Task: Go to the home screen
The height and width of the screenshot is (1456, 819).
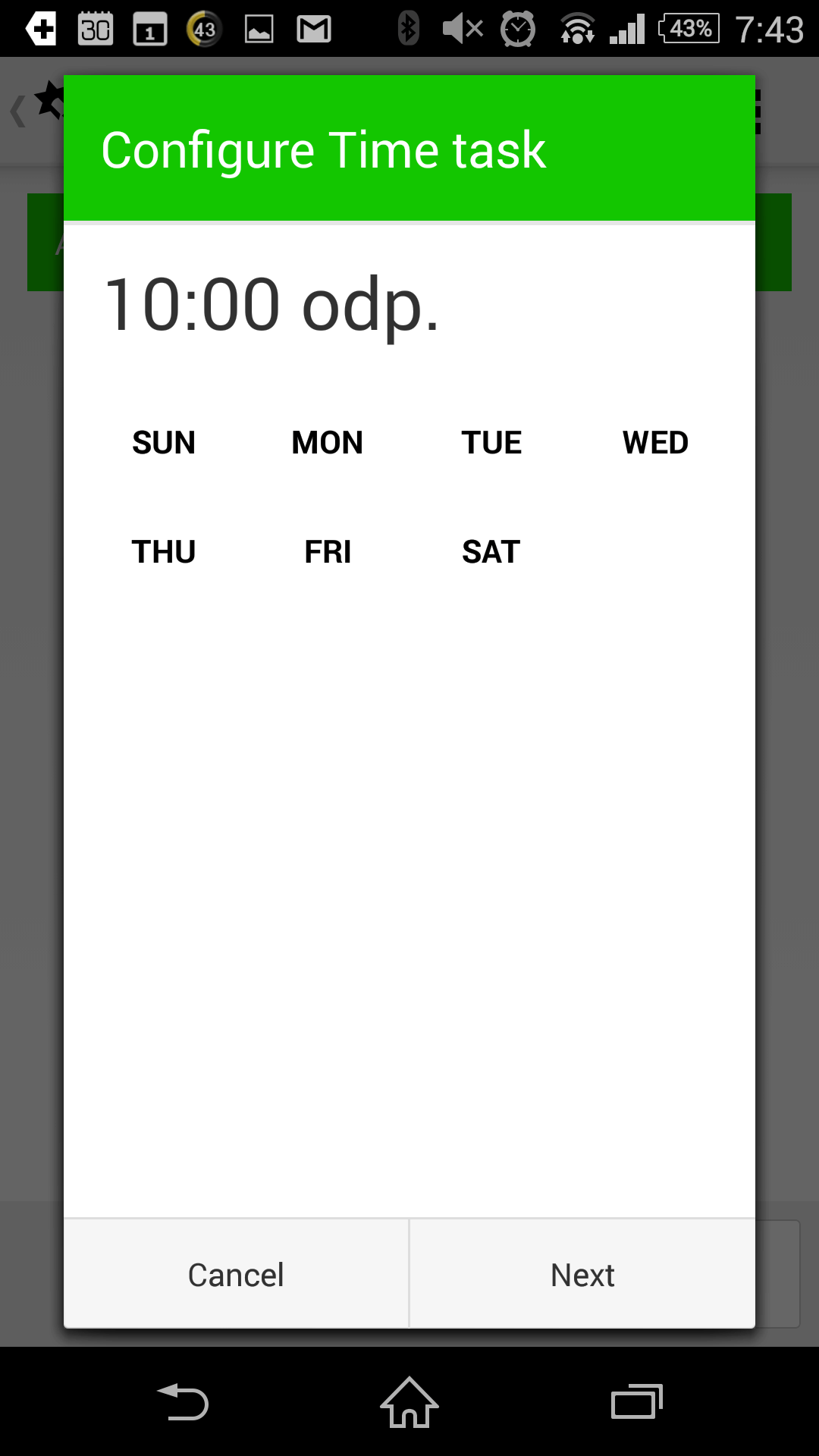Action: point(409,1401)
